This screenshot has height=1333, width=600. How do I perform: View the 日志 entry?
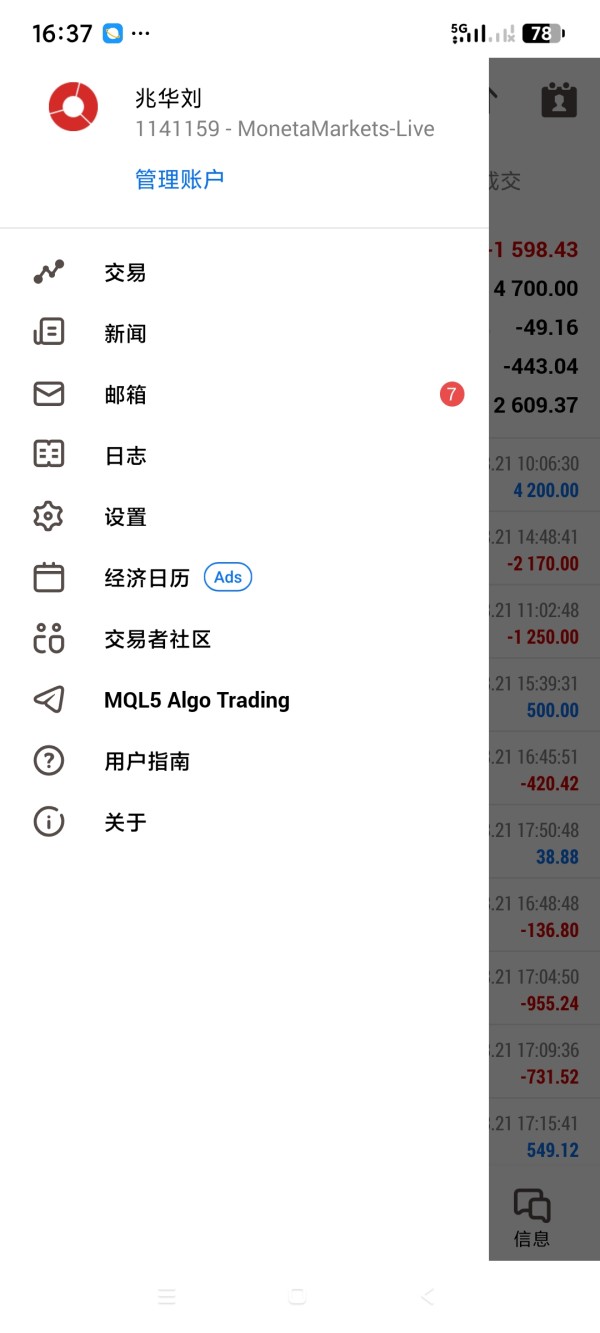(244, 455)
